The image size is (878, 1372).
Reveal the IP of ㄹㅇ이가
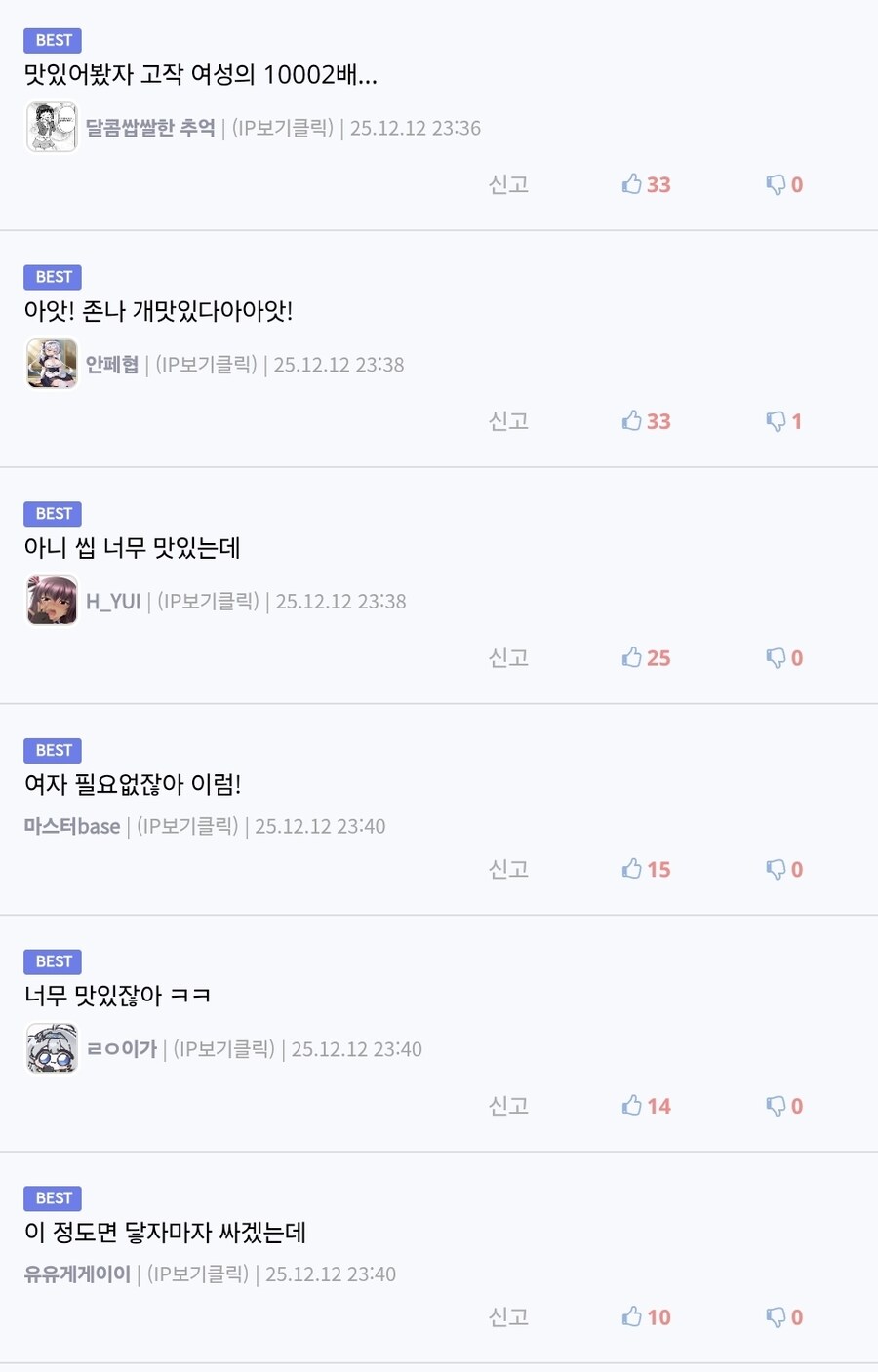point(224,1049)
